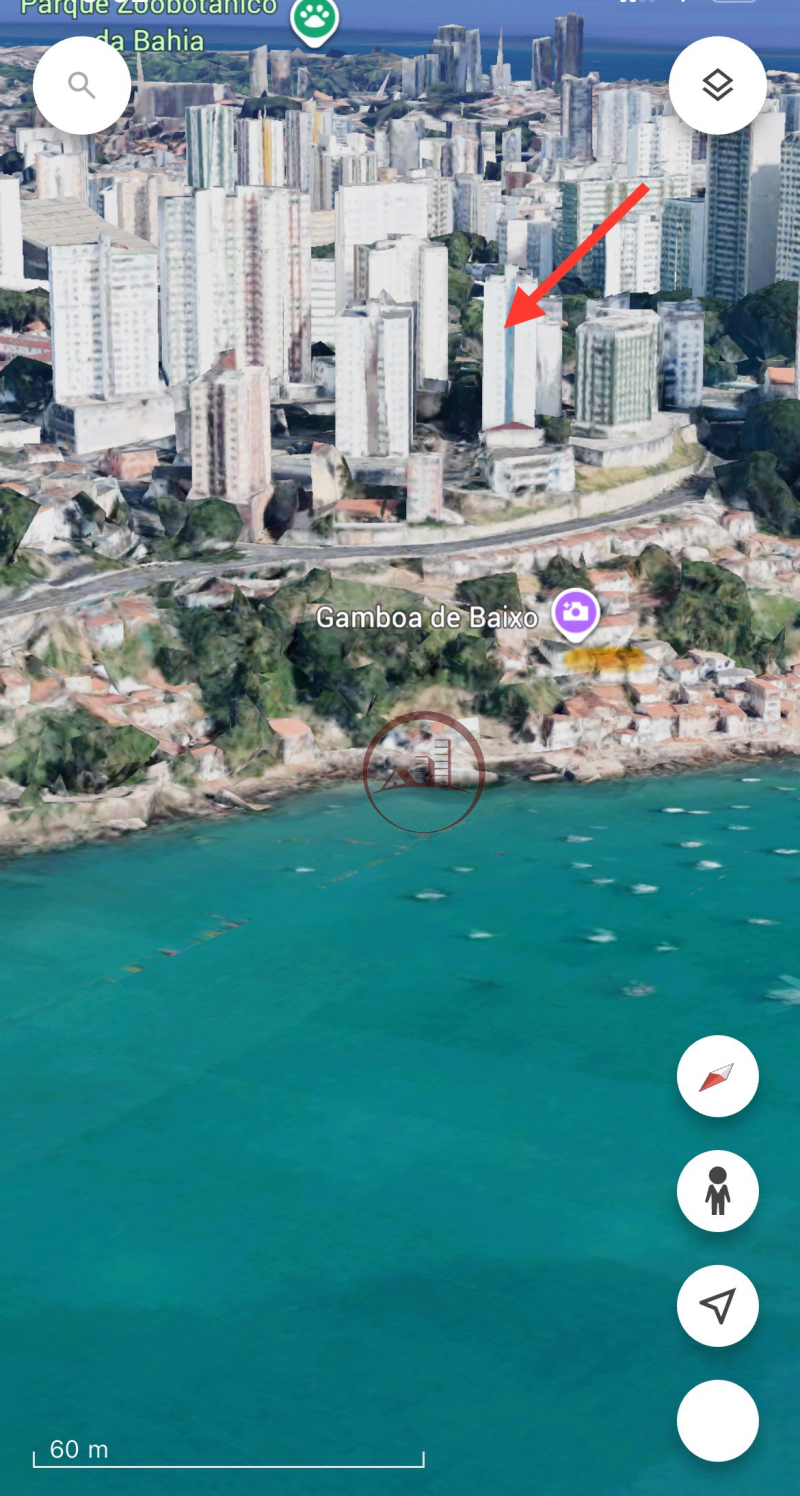The width and height of the screenshot is (800, 1496).
Task: Open the search magnifier button
Action: [82, 86]
